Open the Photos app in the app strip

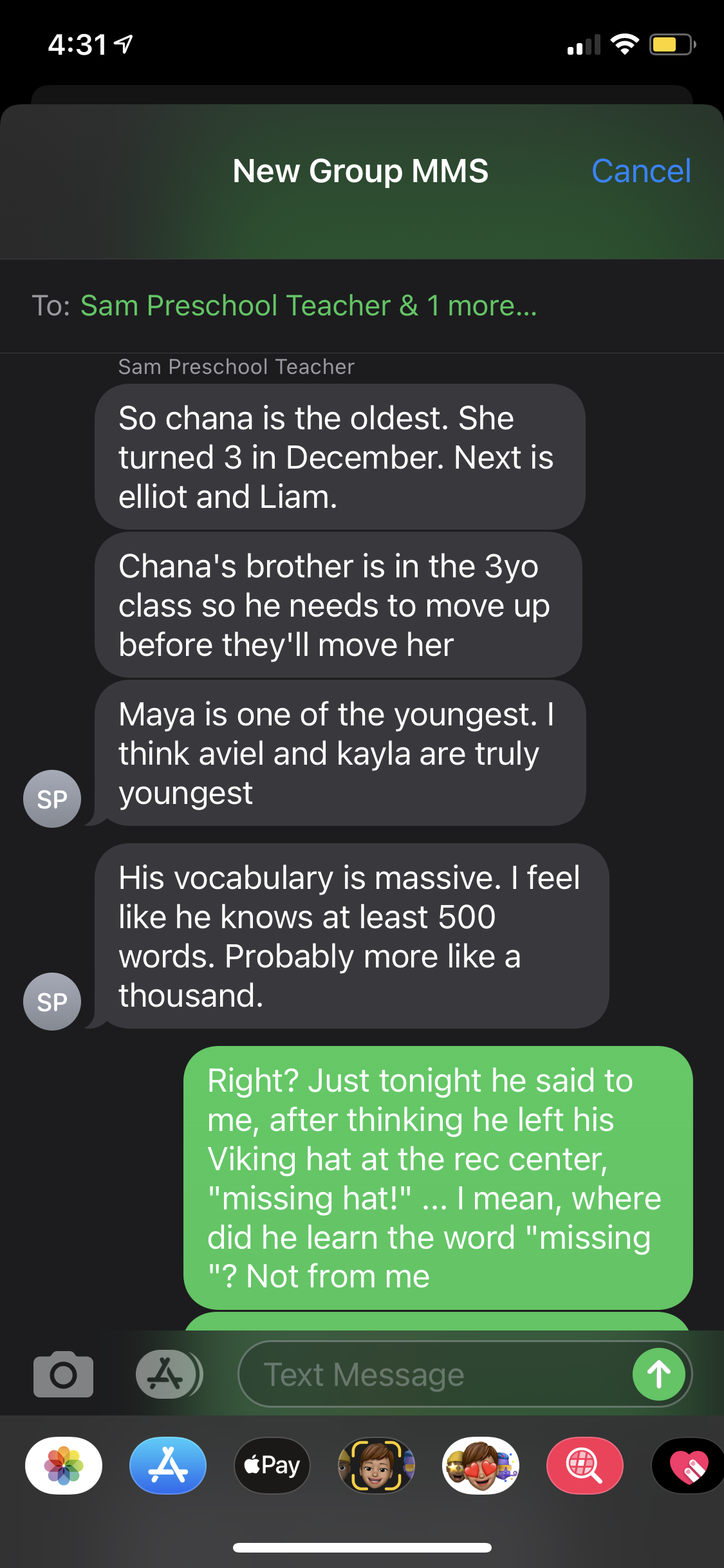tap(64, 1466)
